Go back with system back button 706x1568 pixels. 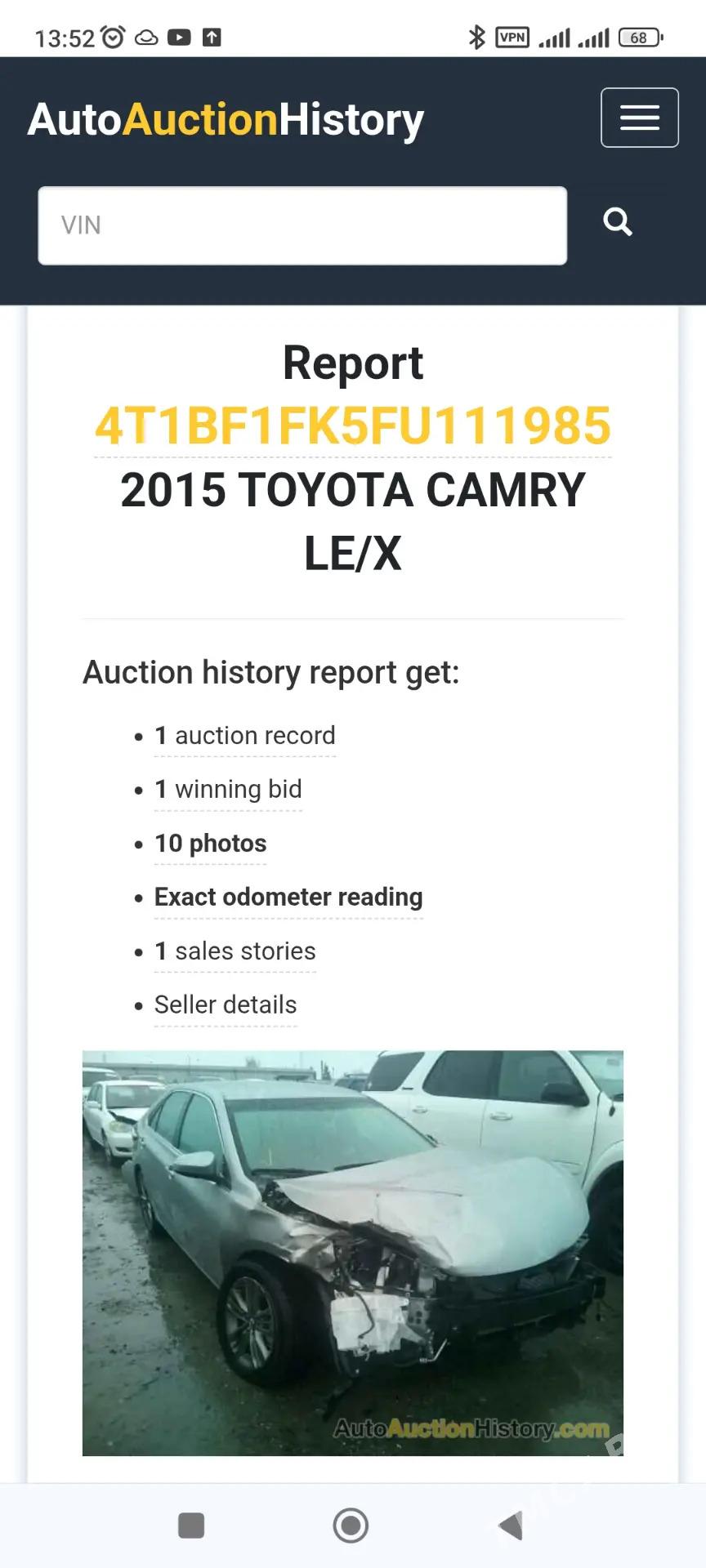512,1526
